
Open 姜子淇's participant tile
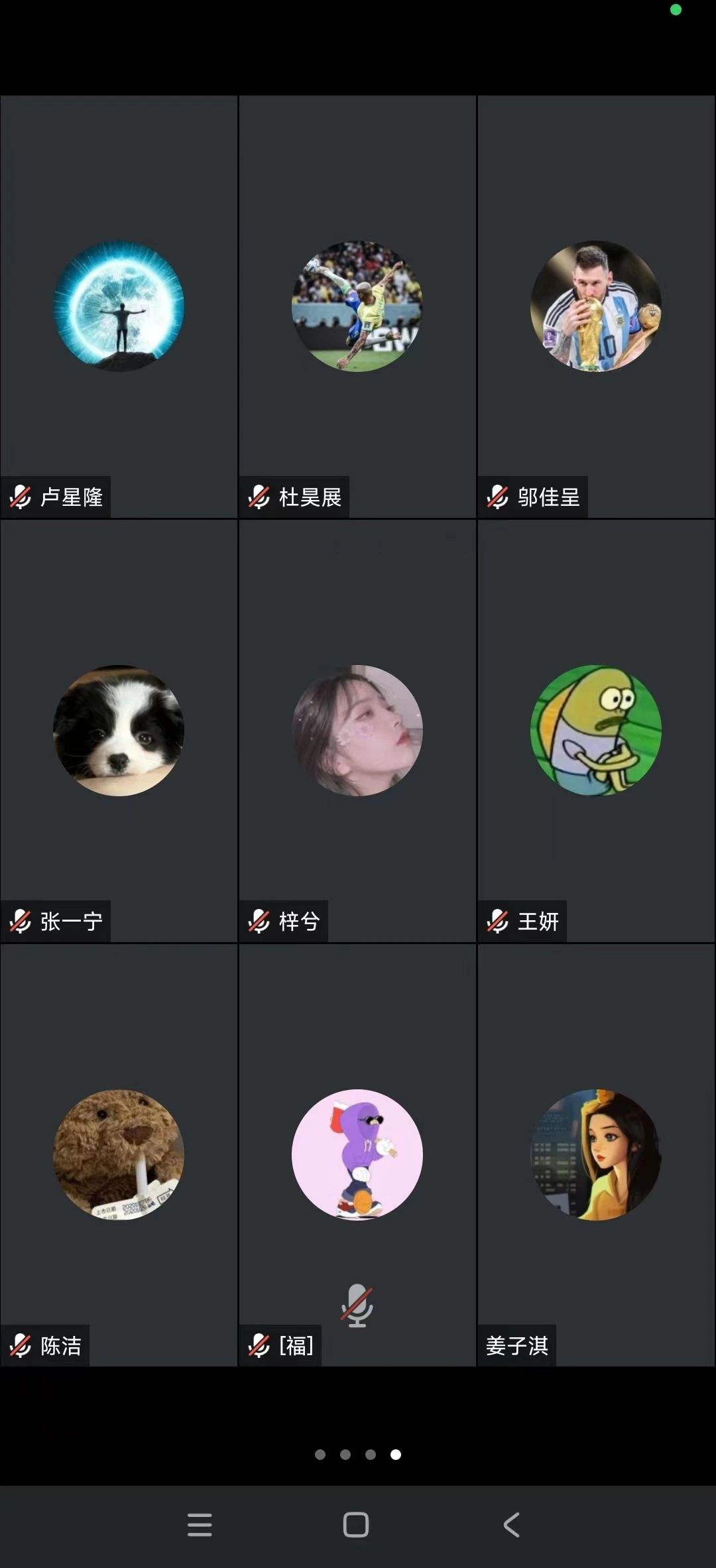click(596, 1154)
